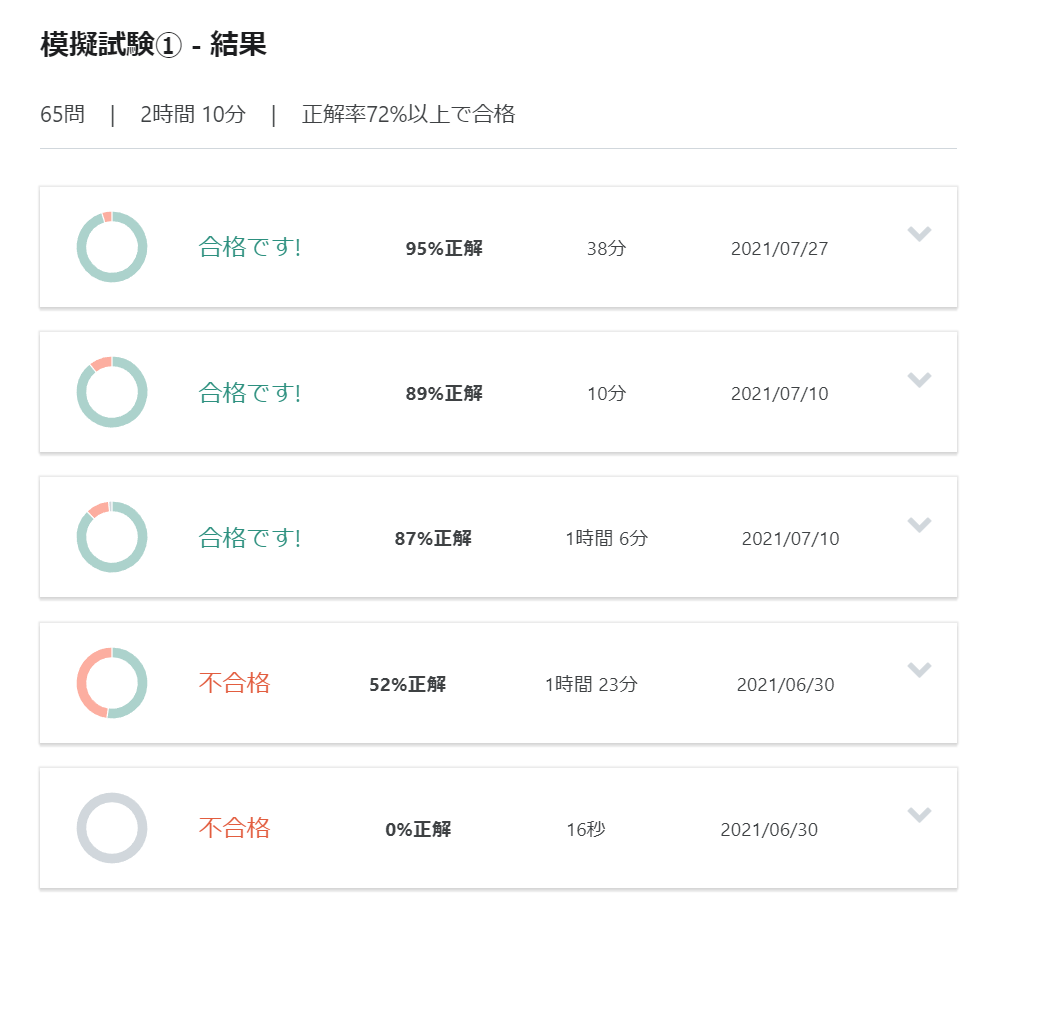Expand the 0%正解 result taken in 16秒

pos(919,815)
